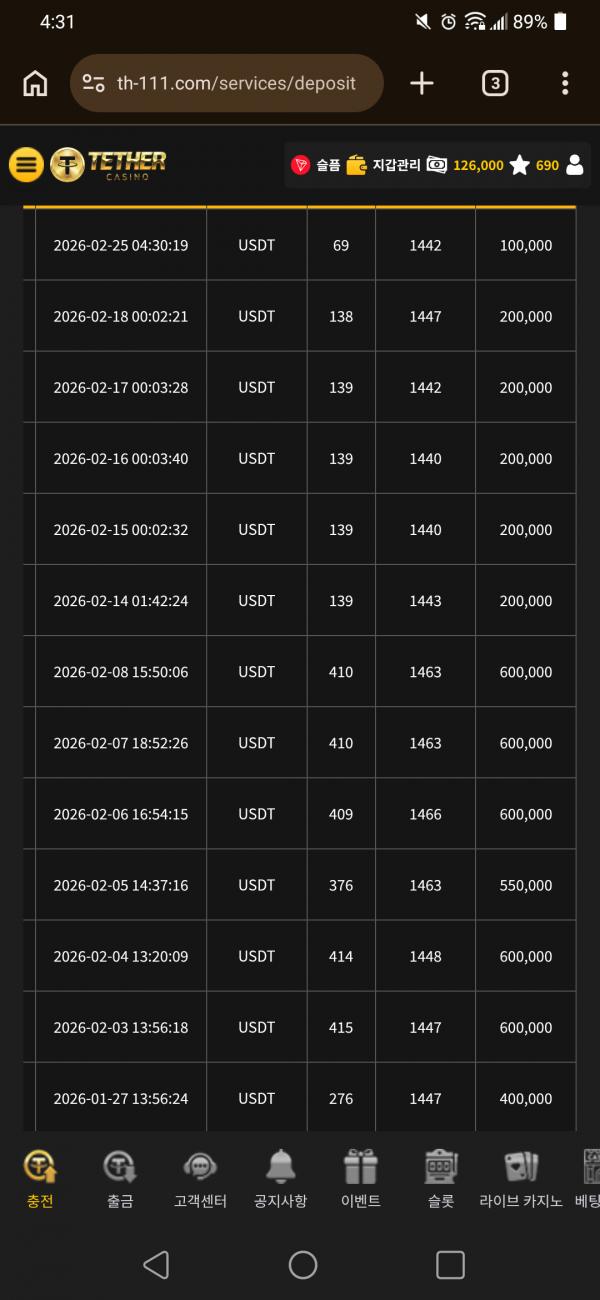Open the user profile icon
Image resolution: width=600 pixels, height=1300 pixels.
pos(575,165)
